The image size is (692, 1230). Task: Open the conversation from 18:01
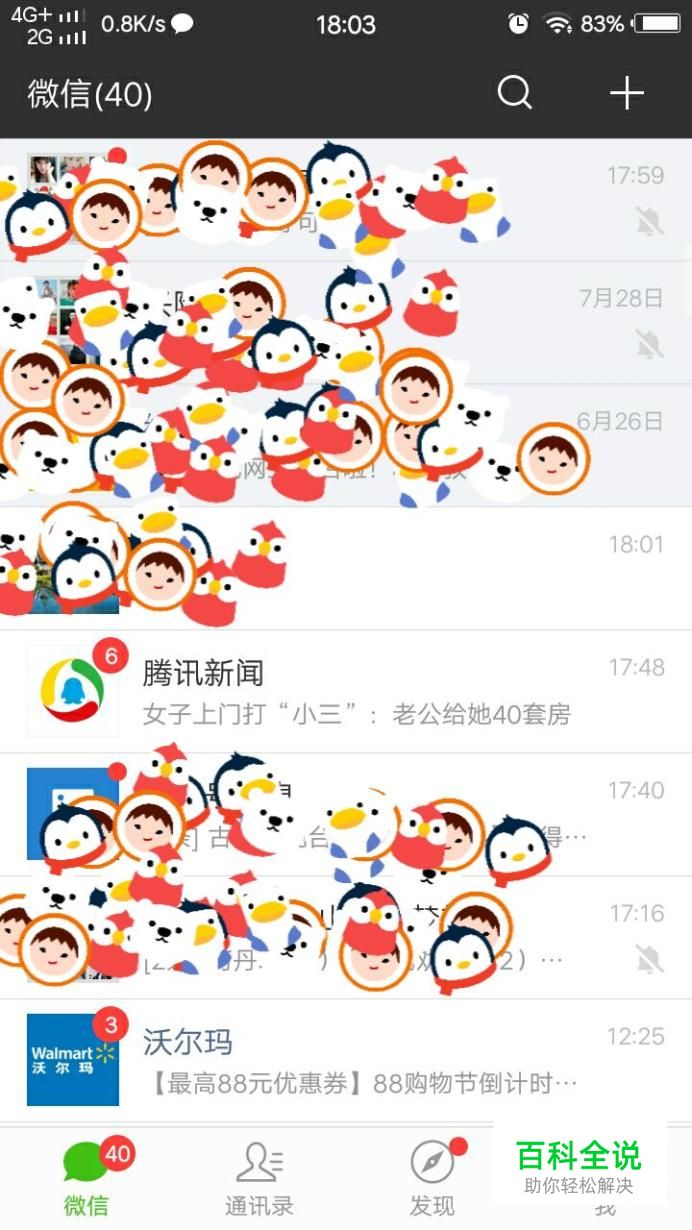tap(450, 568)
